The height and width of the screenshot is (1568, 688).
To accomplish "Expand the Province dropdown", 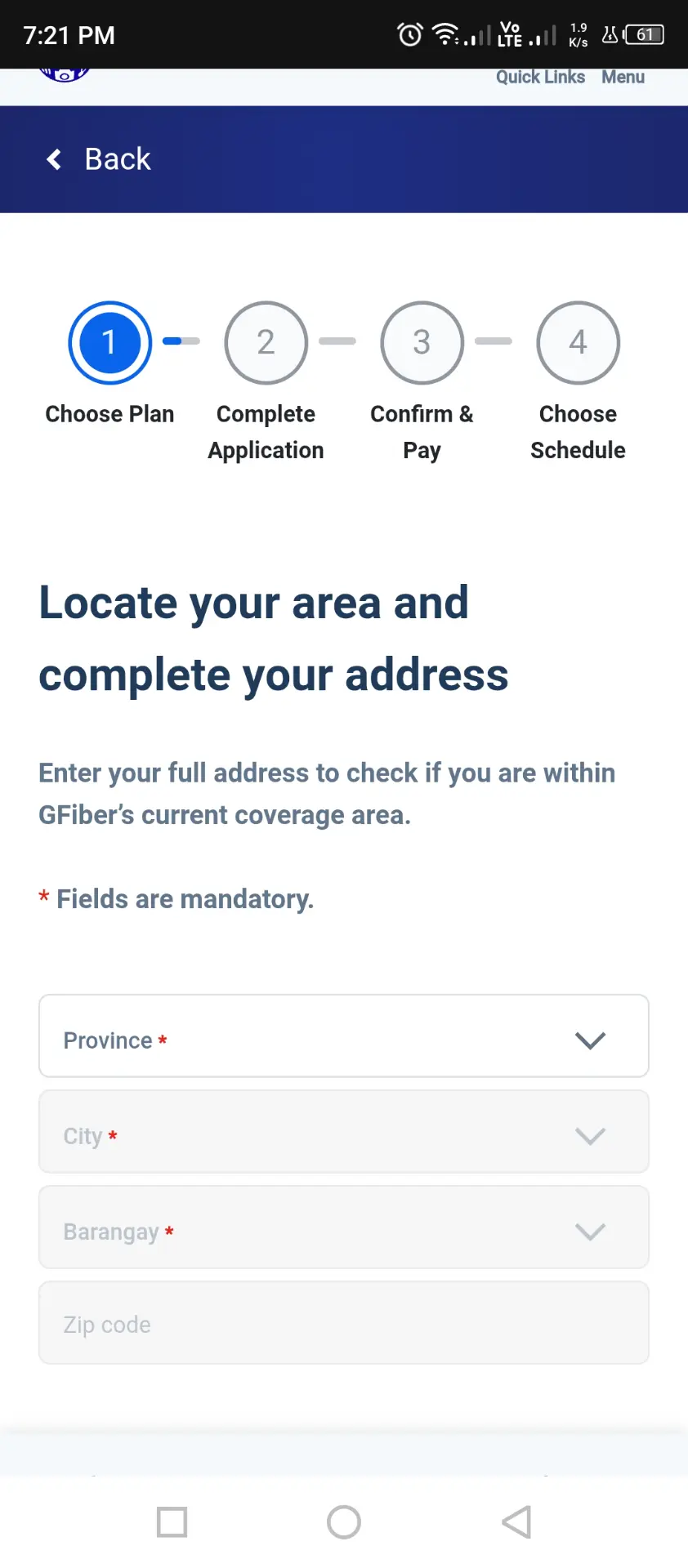I will click(x=344, y=1036).
